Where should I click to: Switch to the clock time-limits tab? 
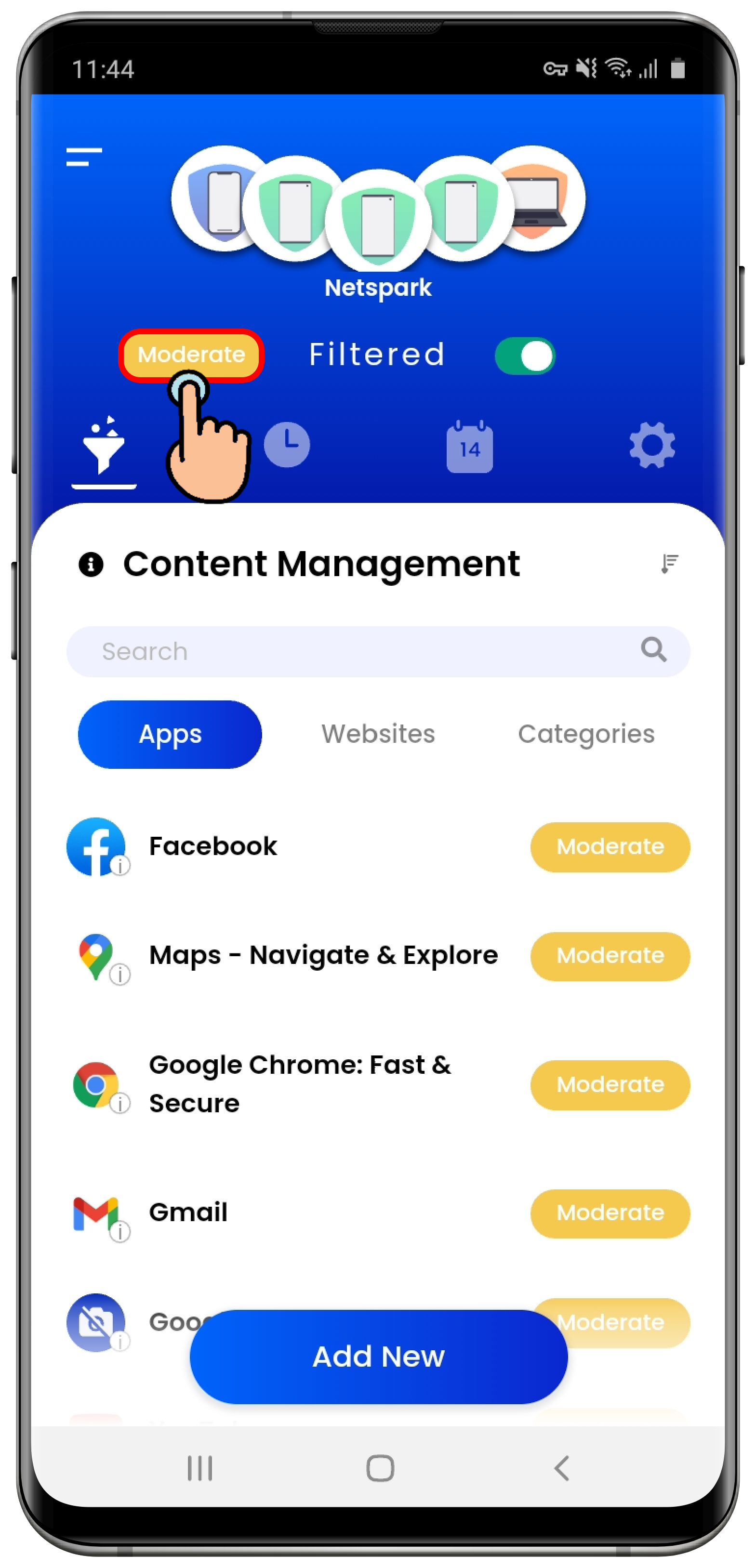click(287, 445)
